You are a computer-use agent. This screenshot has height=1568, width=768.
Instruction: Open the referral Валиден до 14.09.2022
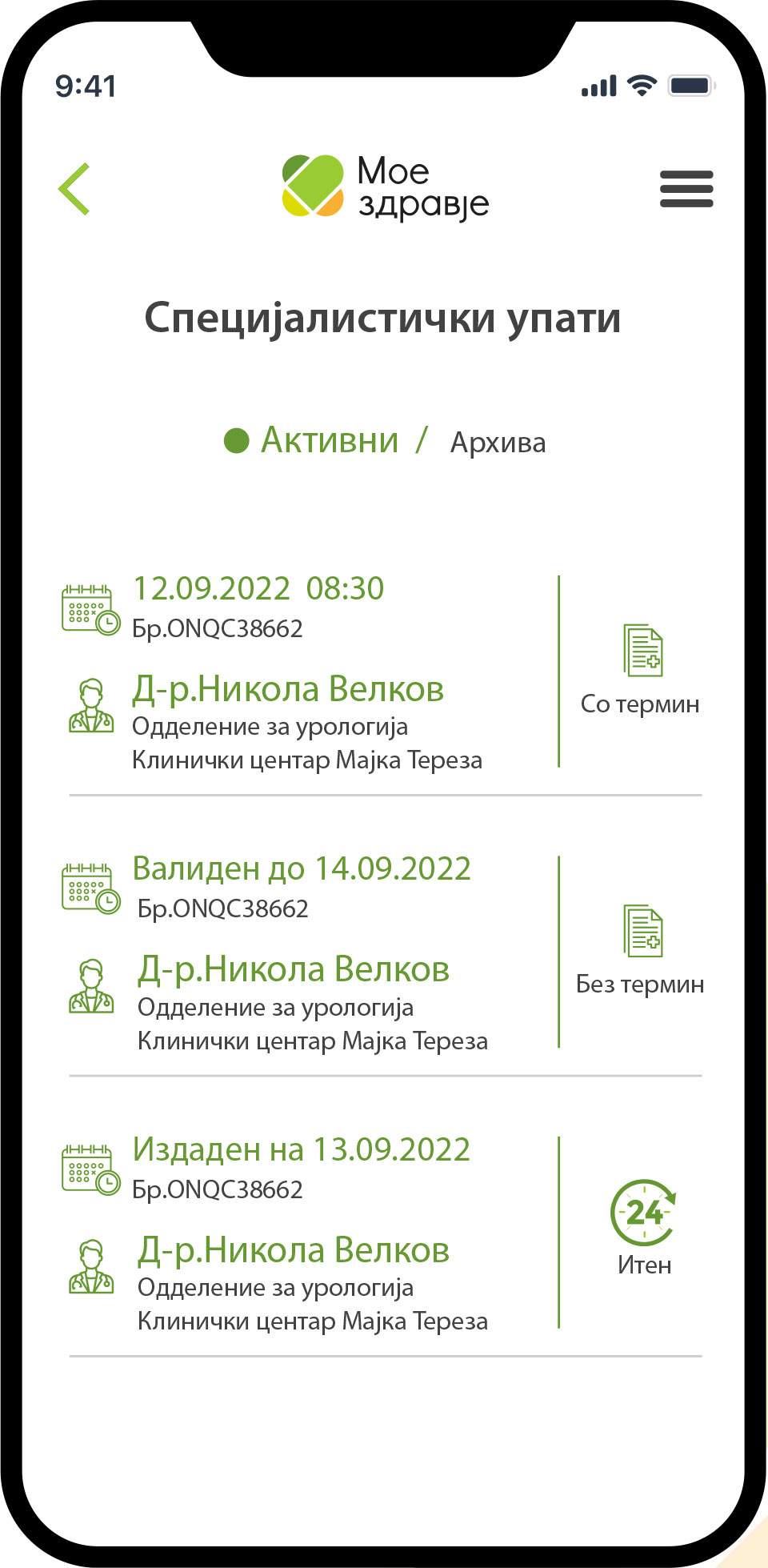[302, 869]
